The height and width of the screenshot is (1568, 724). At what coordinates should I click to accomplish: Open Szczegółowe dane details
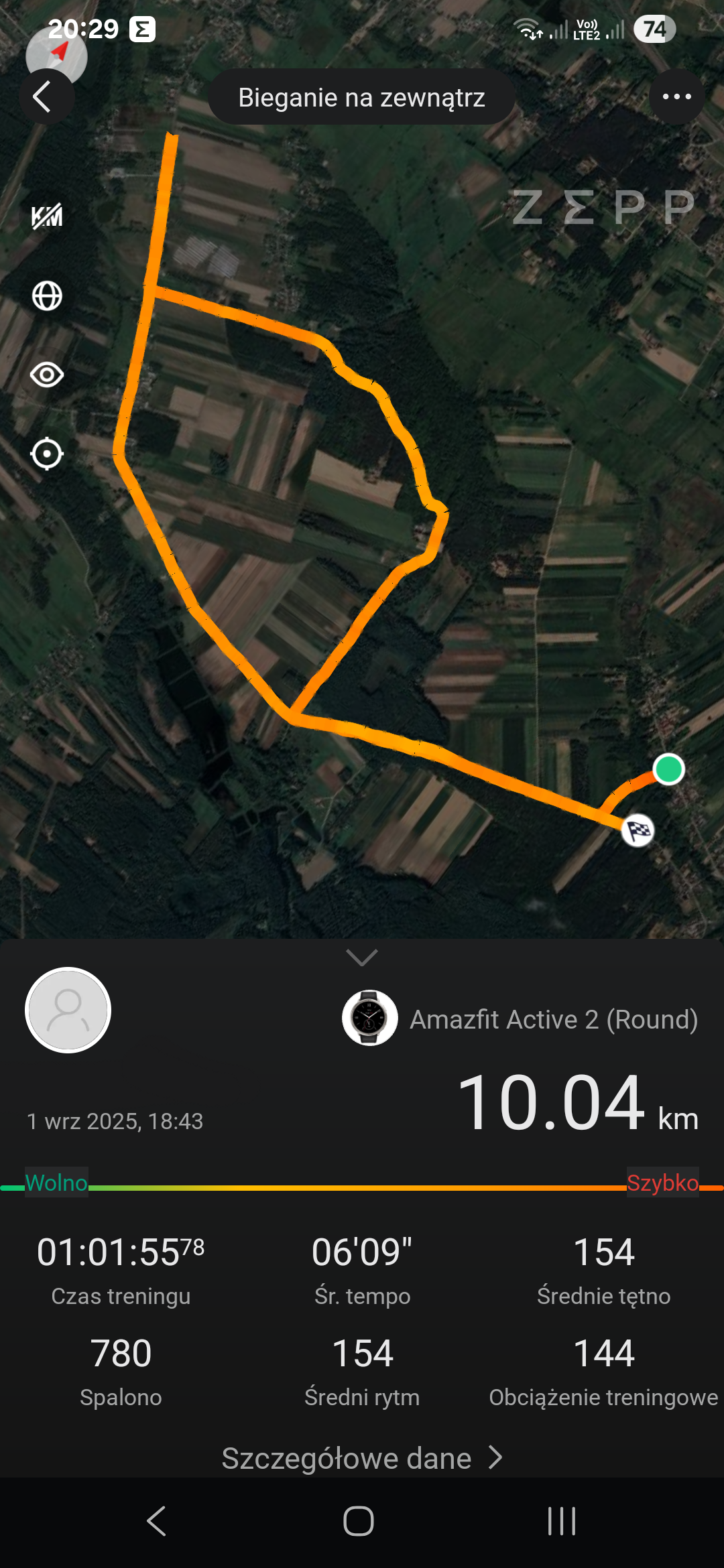pos(362,1459)
